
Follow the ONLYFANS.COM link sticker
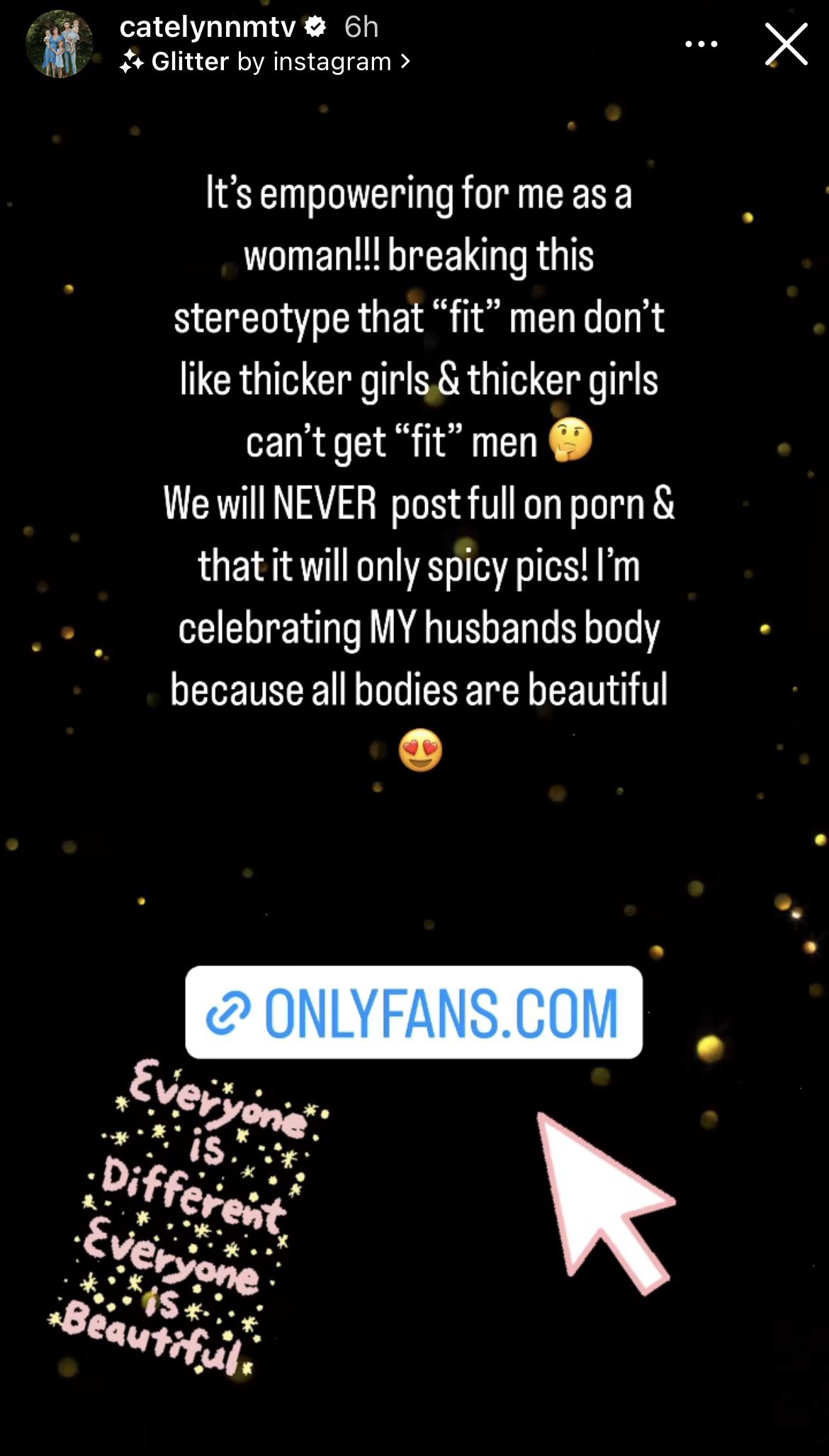(x=414, y=1012)
